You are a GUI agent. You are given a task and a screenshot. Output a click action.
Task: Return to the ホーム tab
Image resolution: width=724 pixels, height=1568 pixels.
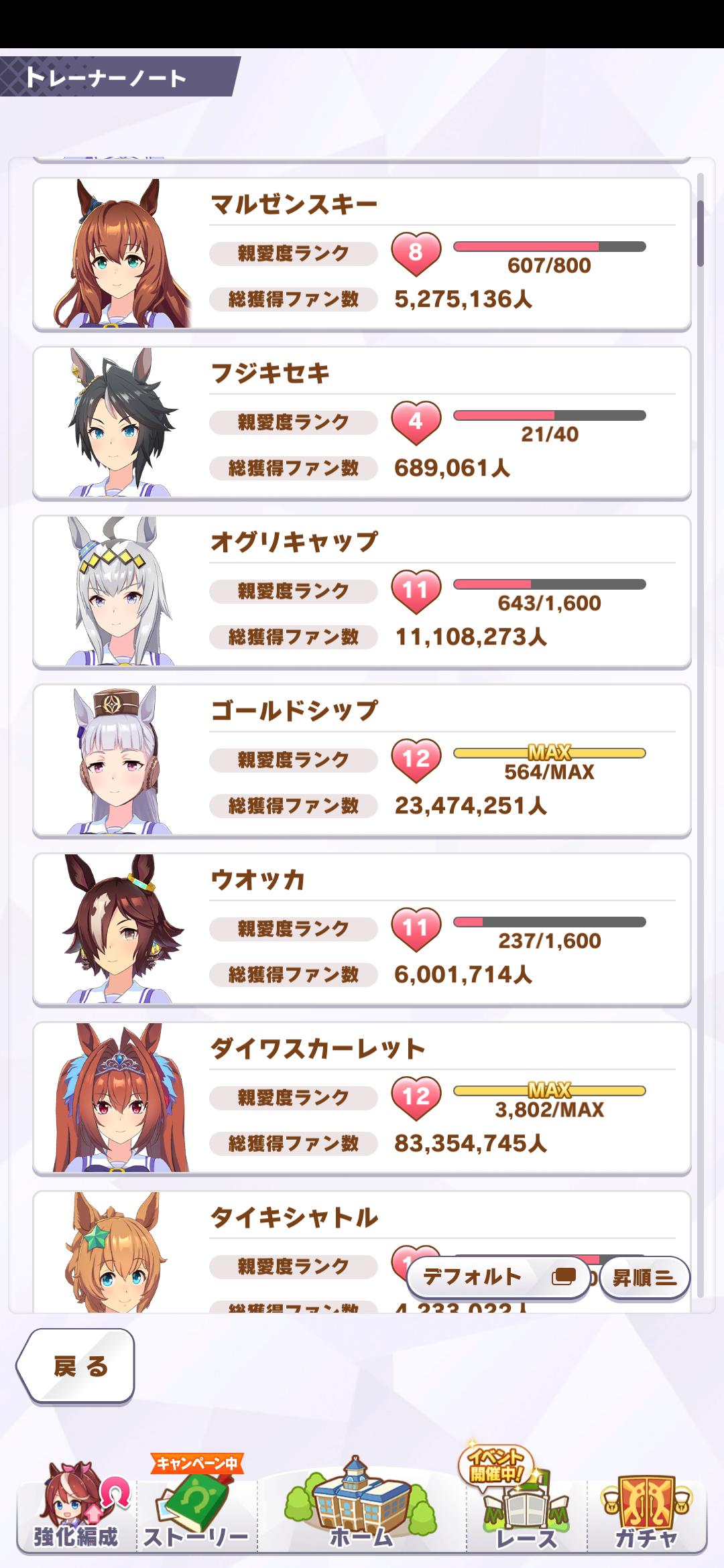tap(362, 1508)
